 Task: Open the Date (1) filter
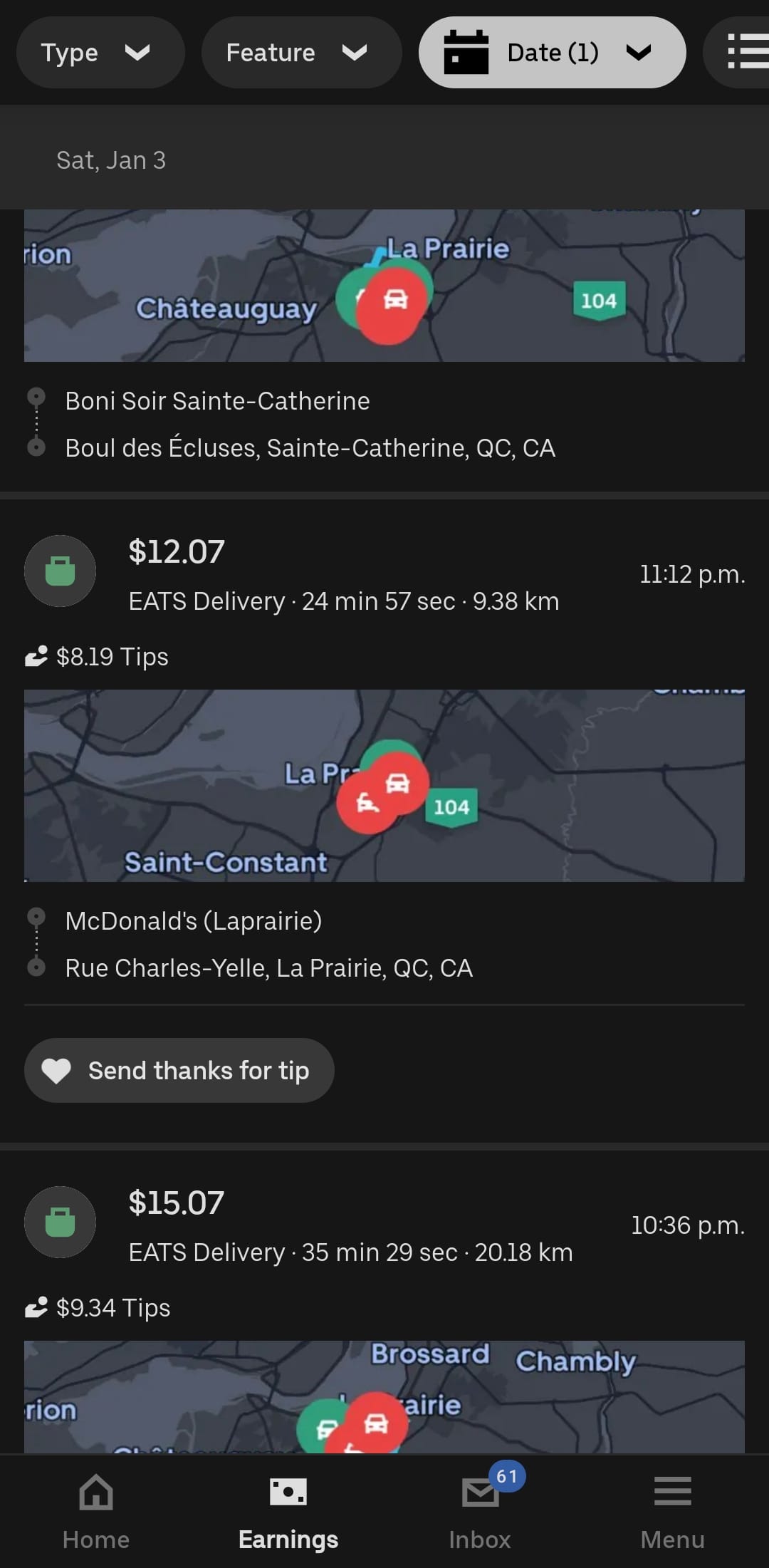tap(552, 53)
